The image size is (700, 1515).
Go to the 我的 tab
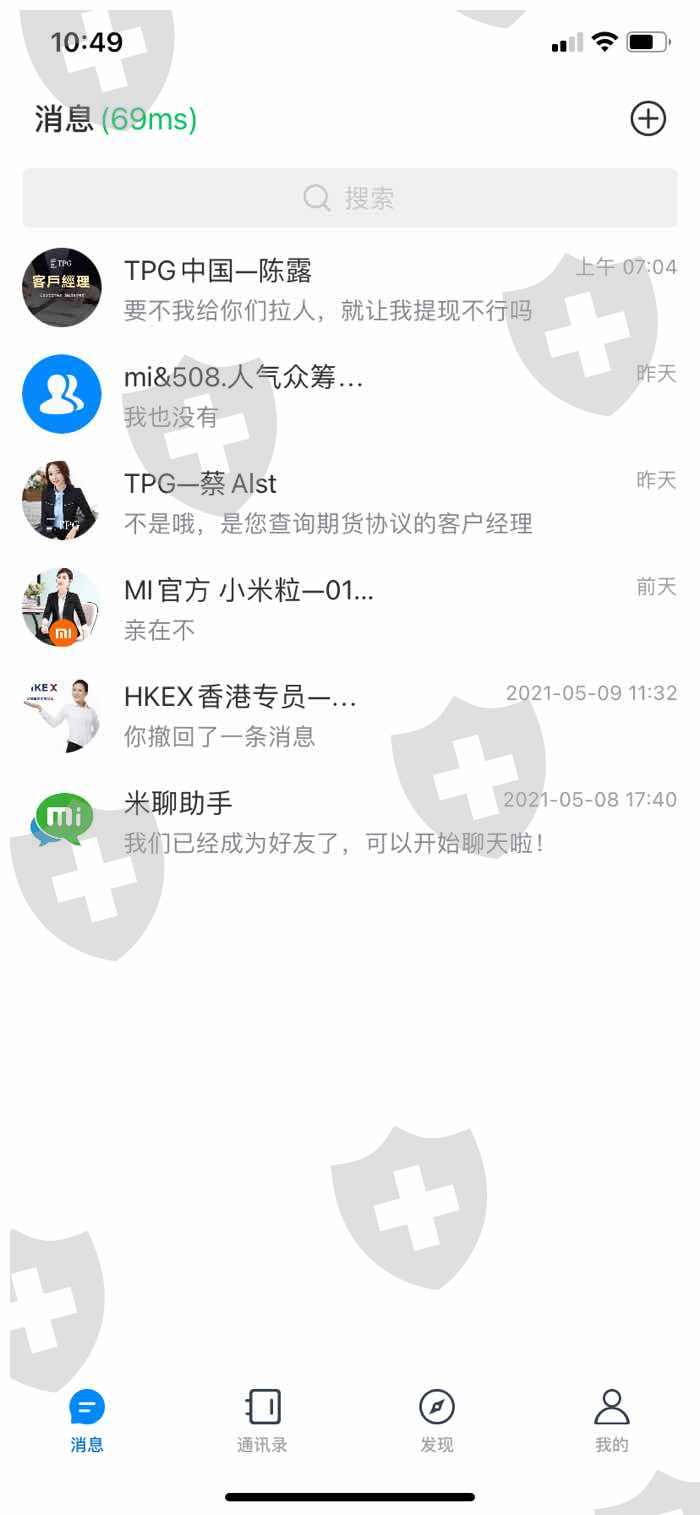tap(612, 1420)
